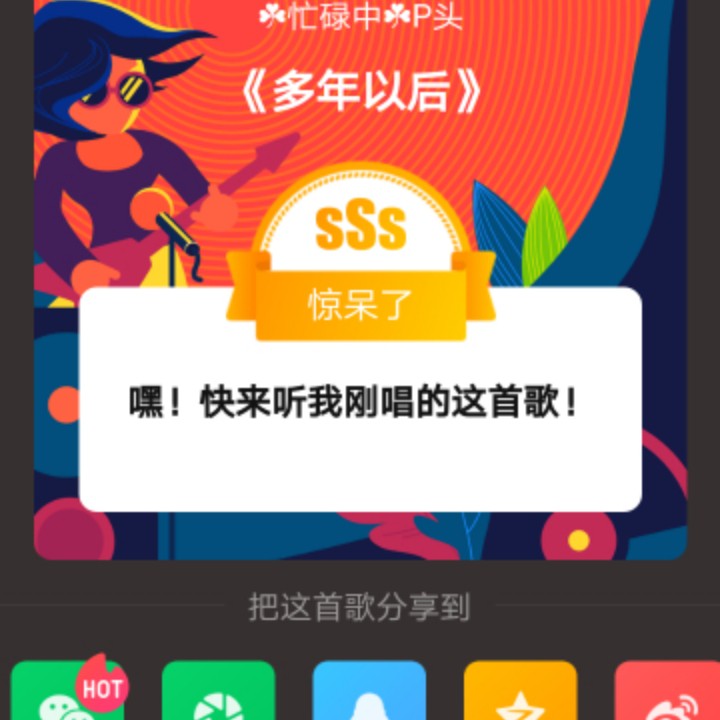Share the song to WeChat
Viewport: 720px width, 720px height.
tap(67, 692)
